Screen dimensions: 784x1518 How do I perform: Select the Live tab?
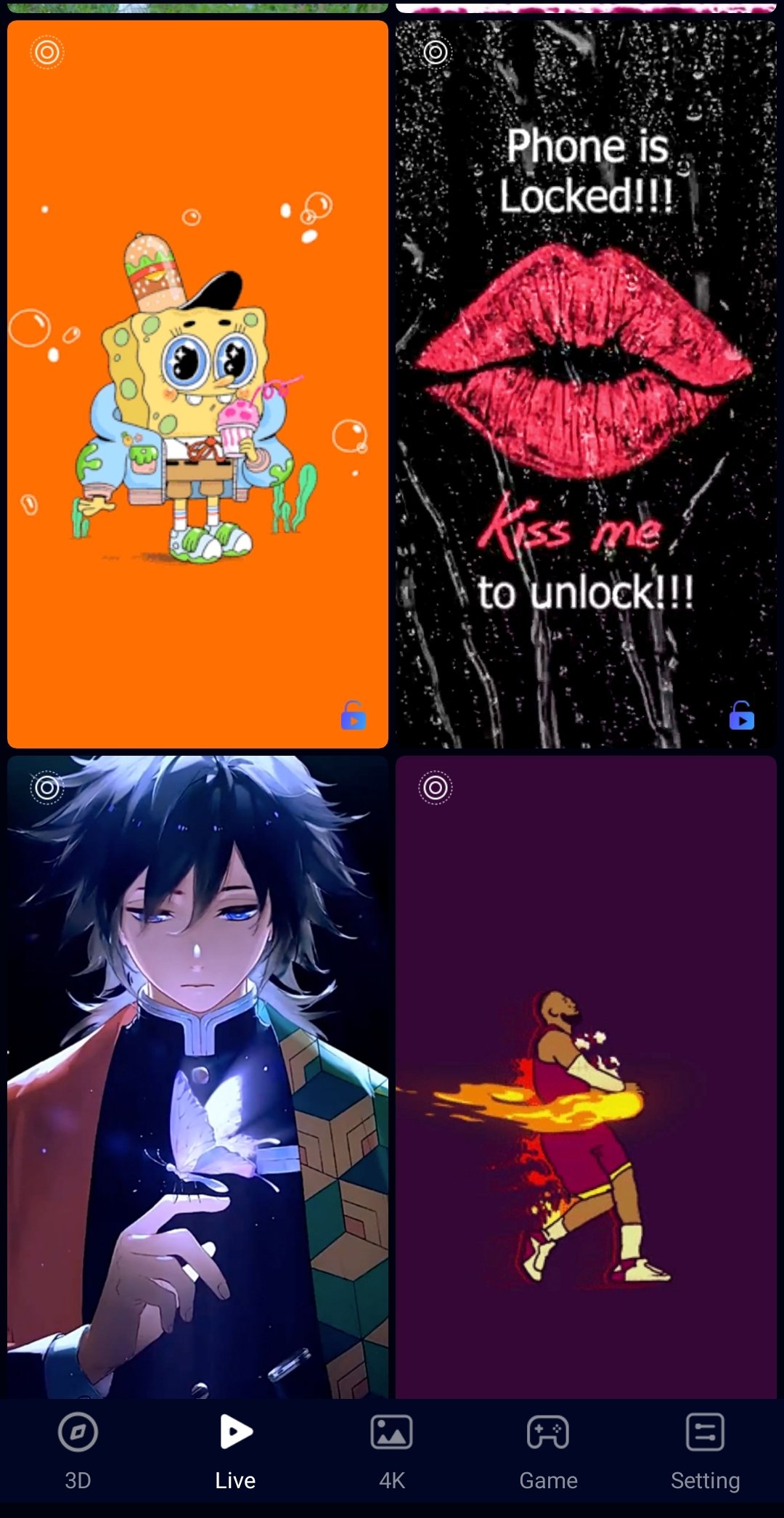235,1451
